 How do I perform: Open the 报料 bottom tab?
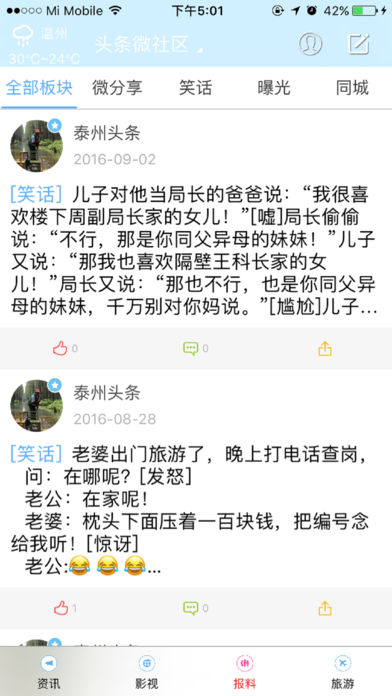click(245, 671)
